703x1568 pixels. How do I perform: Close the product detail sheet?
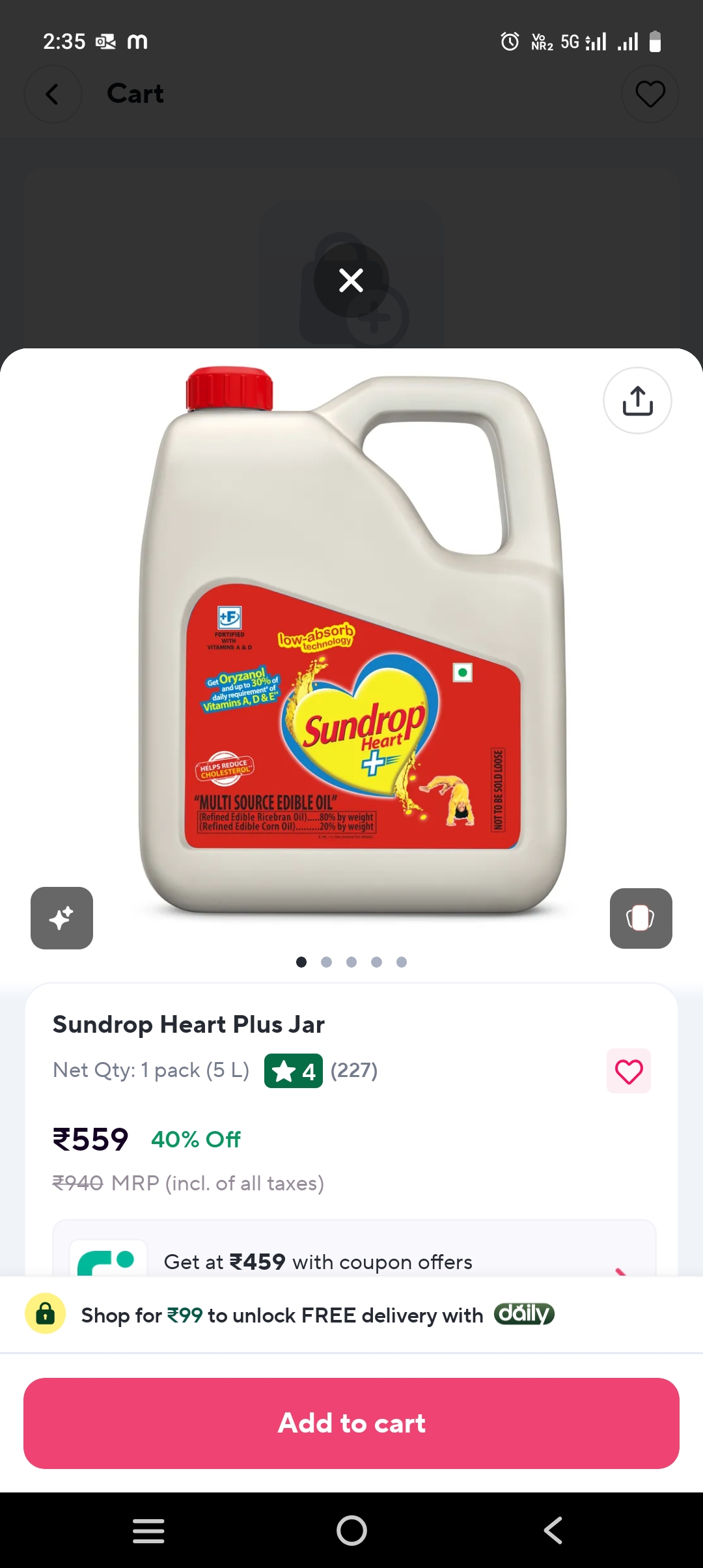[351, 281]
